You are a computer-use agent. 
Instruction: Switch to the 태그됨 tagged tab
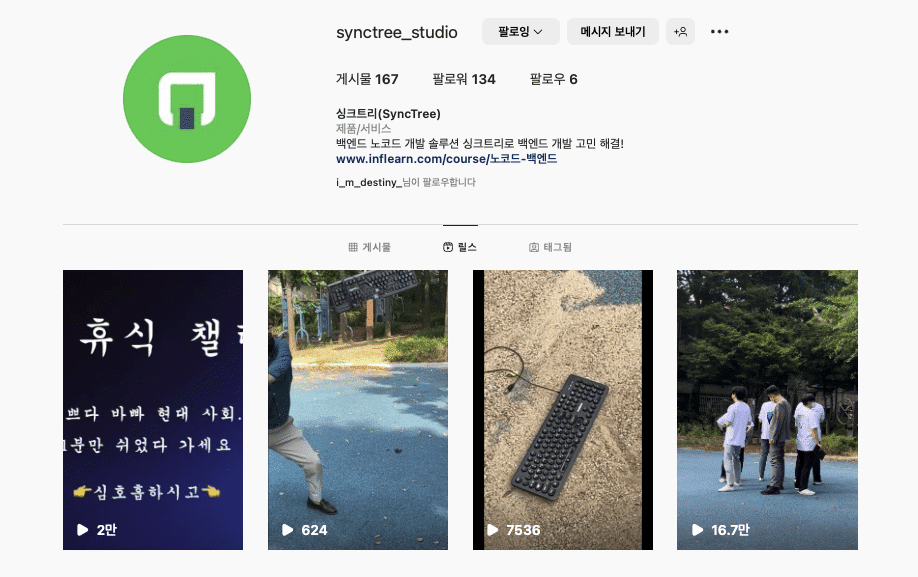click(x=550, y=247)
